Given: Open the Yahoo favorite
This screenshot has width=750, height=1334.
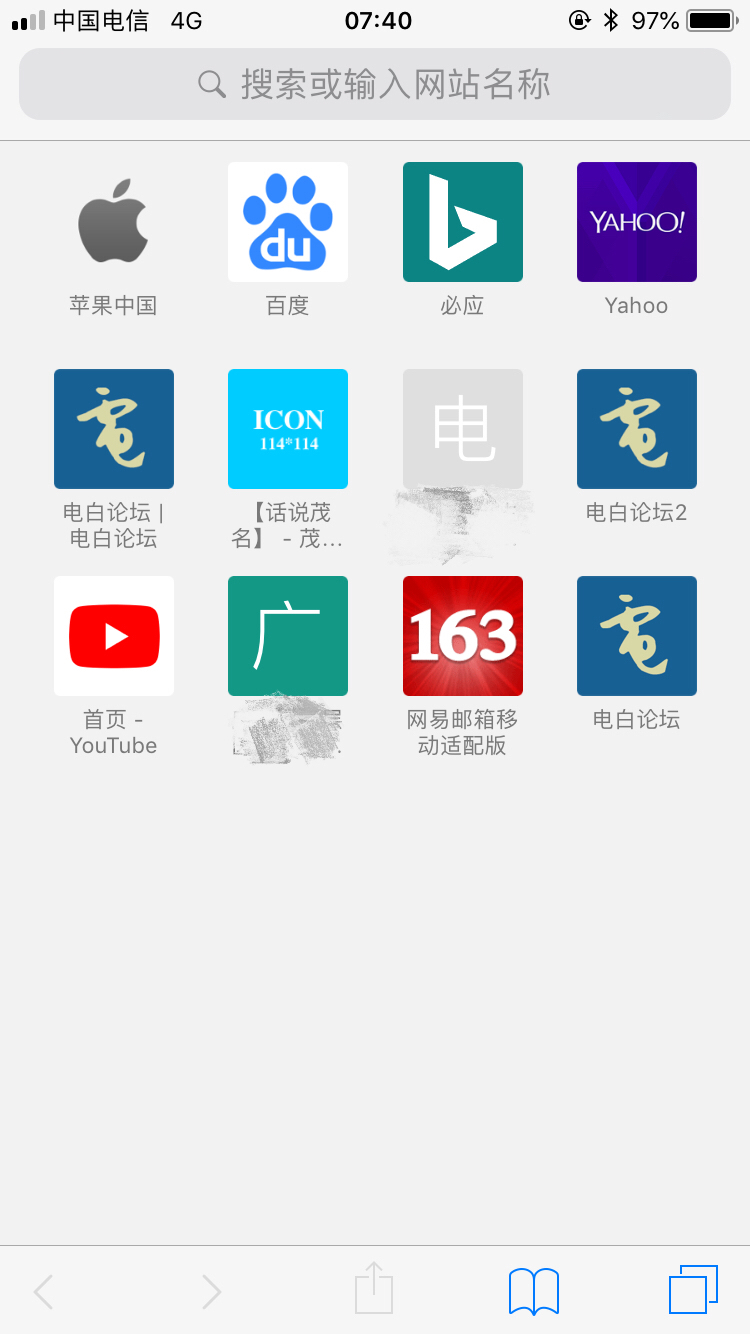Looking at the screenshot, I should (x=636, y=222).
